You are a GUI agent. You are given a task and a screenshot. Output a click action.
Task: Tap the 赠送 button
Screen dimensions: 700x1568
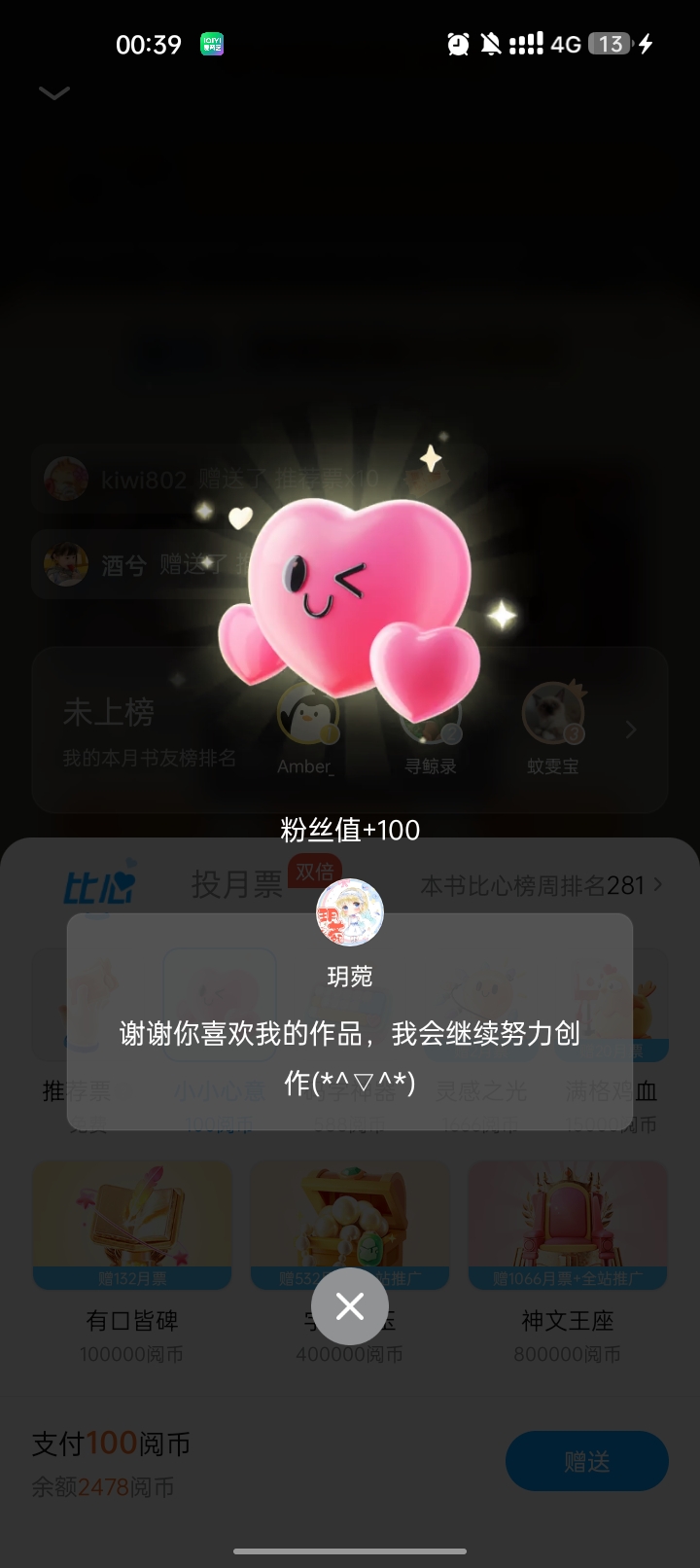586,1461
